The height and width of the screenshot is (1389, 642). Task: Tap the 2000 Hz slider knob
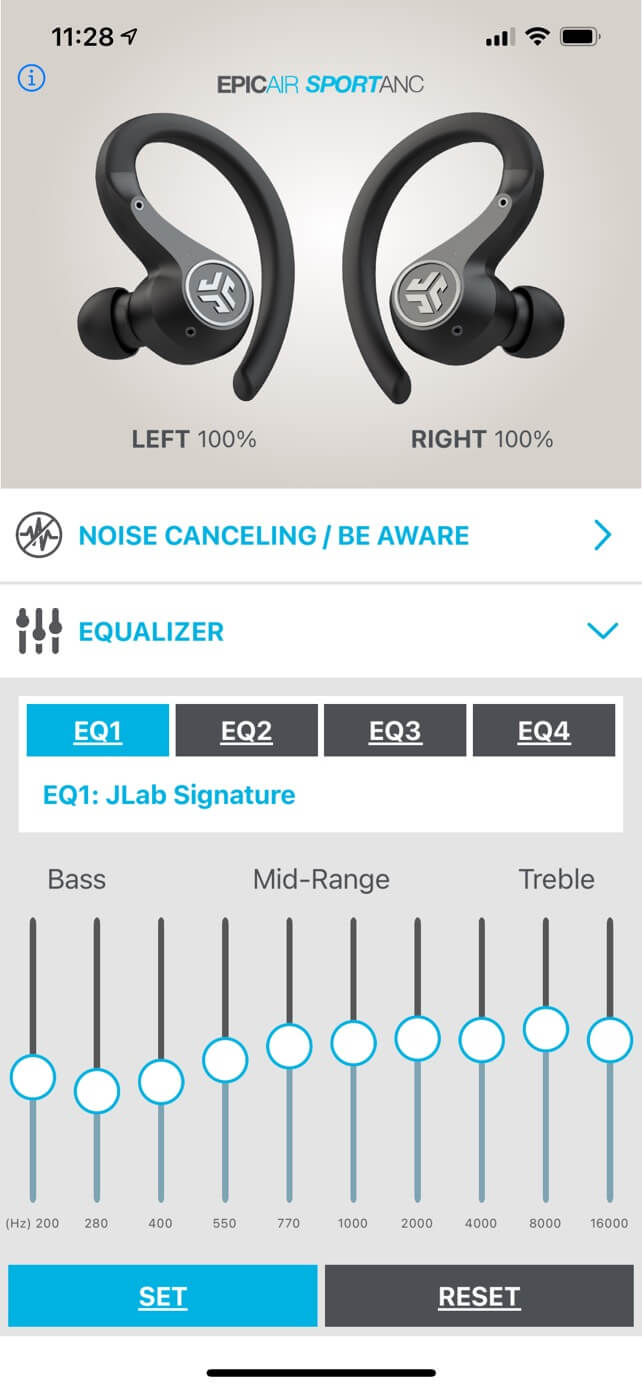tap(417, 1038)
